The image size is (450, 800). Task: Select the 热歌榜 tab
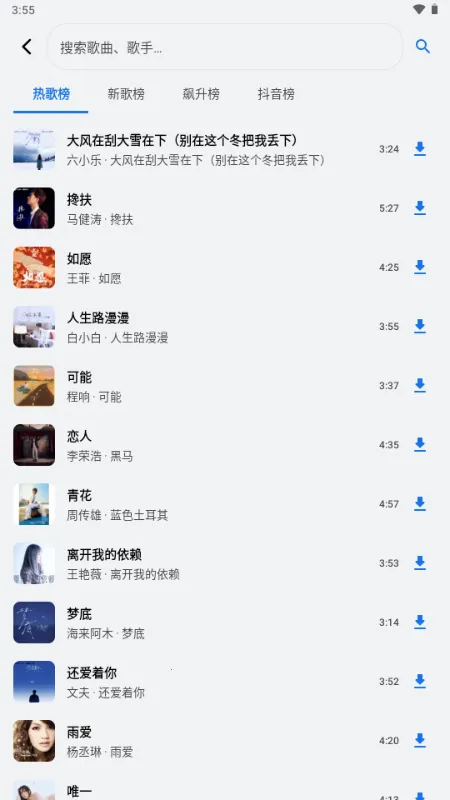[x=51, y=94]
